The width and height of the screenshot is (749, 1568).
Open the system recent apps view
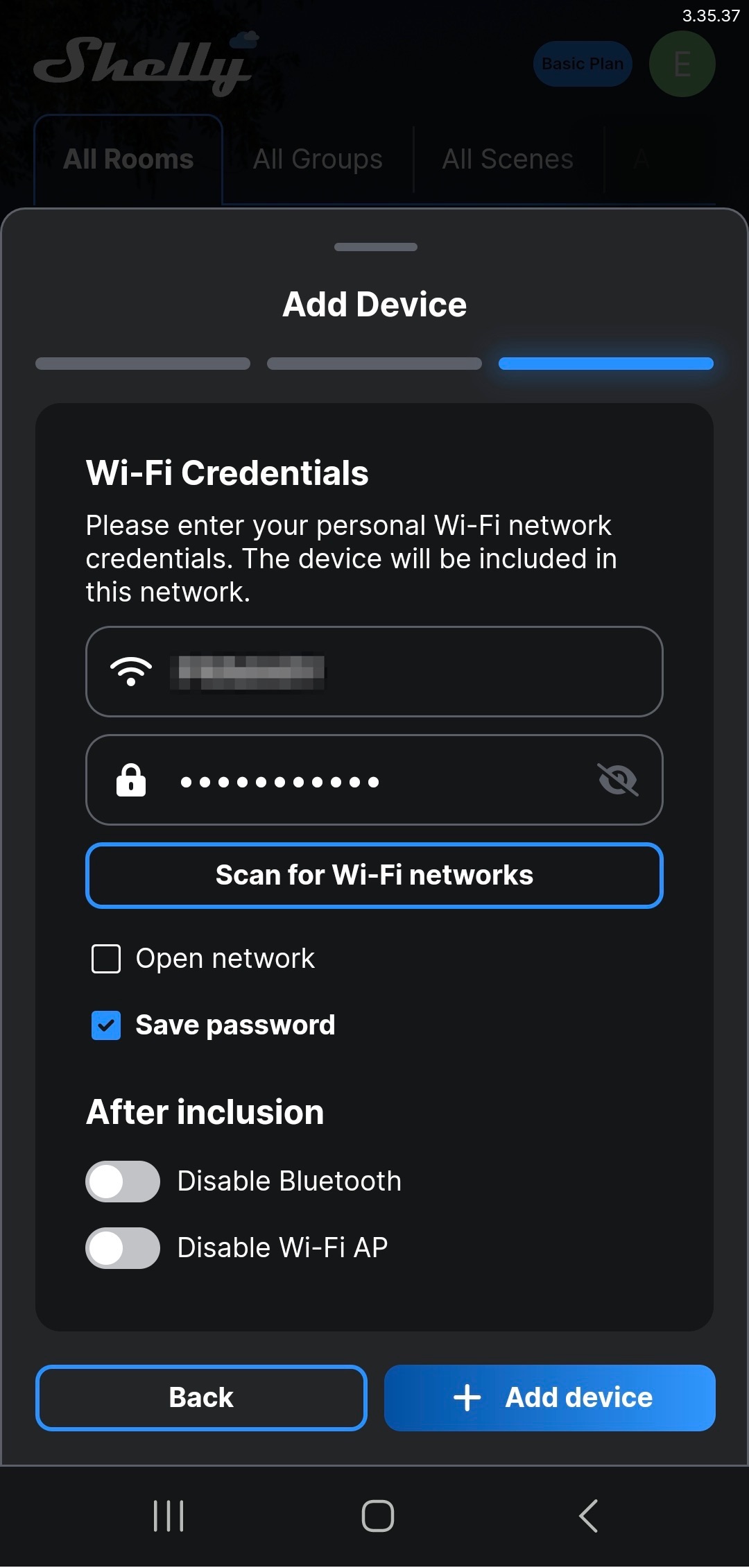click(169, 1516)
